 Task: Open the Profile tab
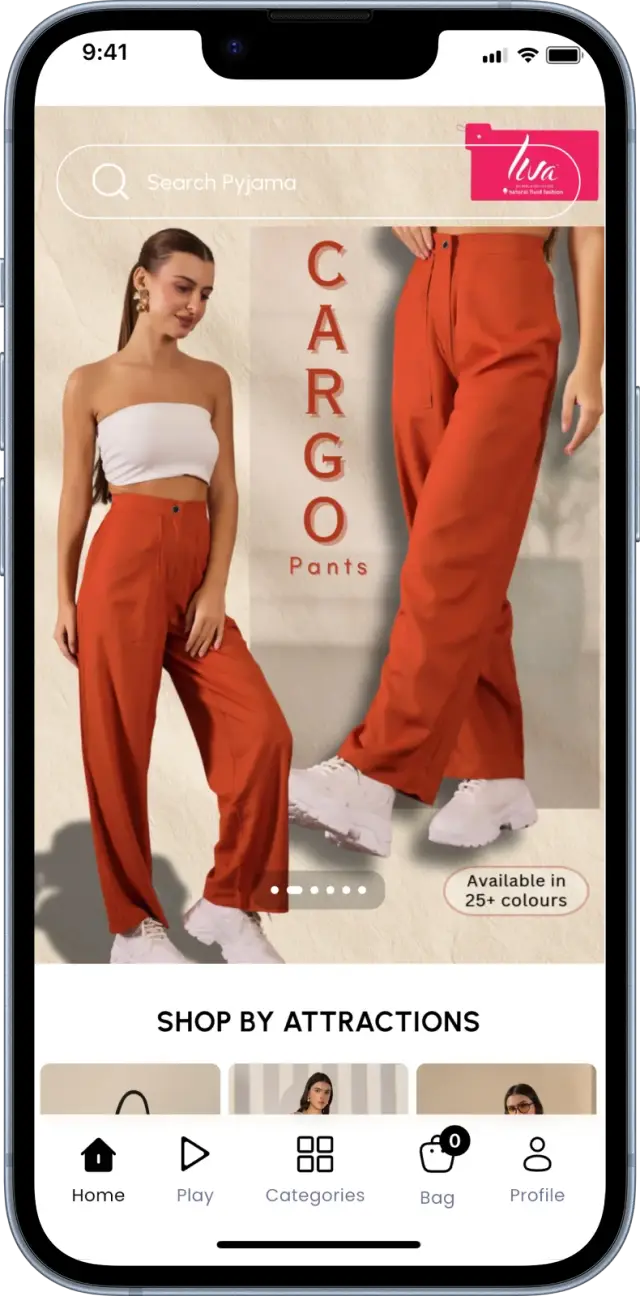(537, 1169)
